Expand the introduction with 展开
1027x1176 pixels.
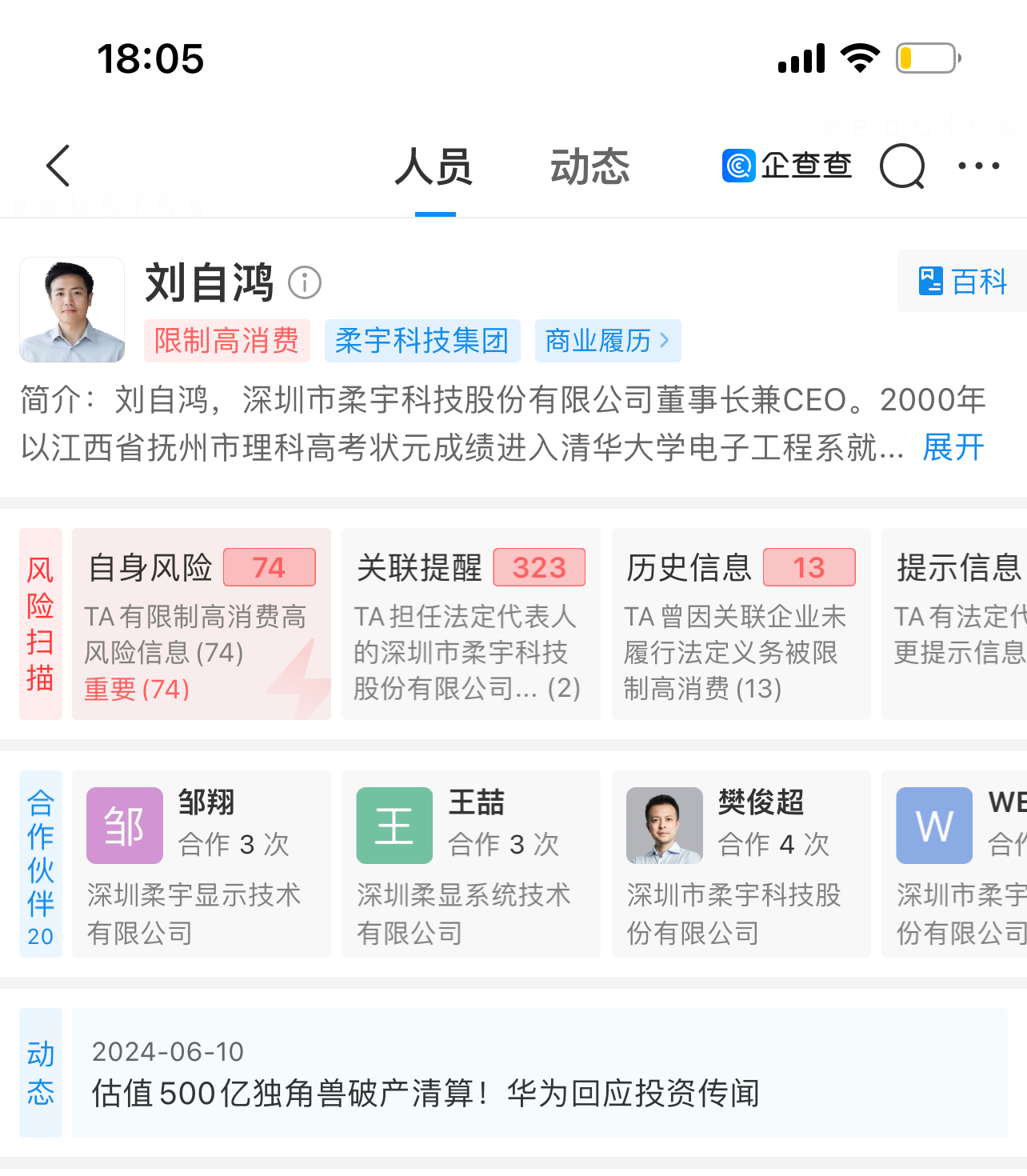[953, 447]
